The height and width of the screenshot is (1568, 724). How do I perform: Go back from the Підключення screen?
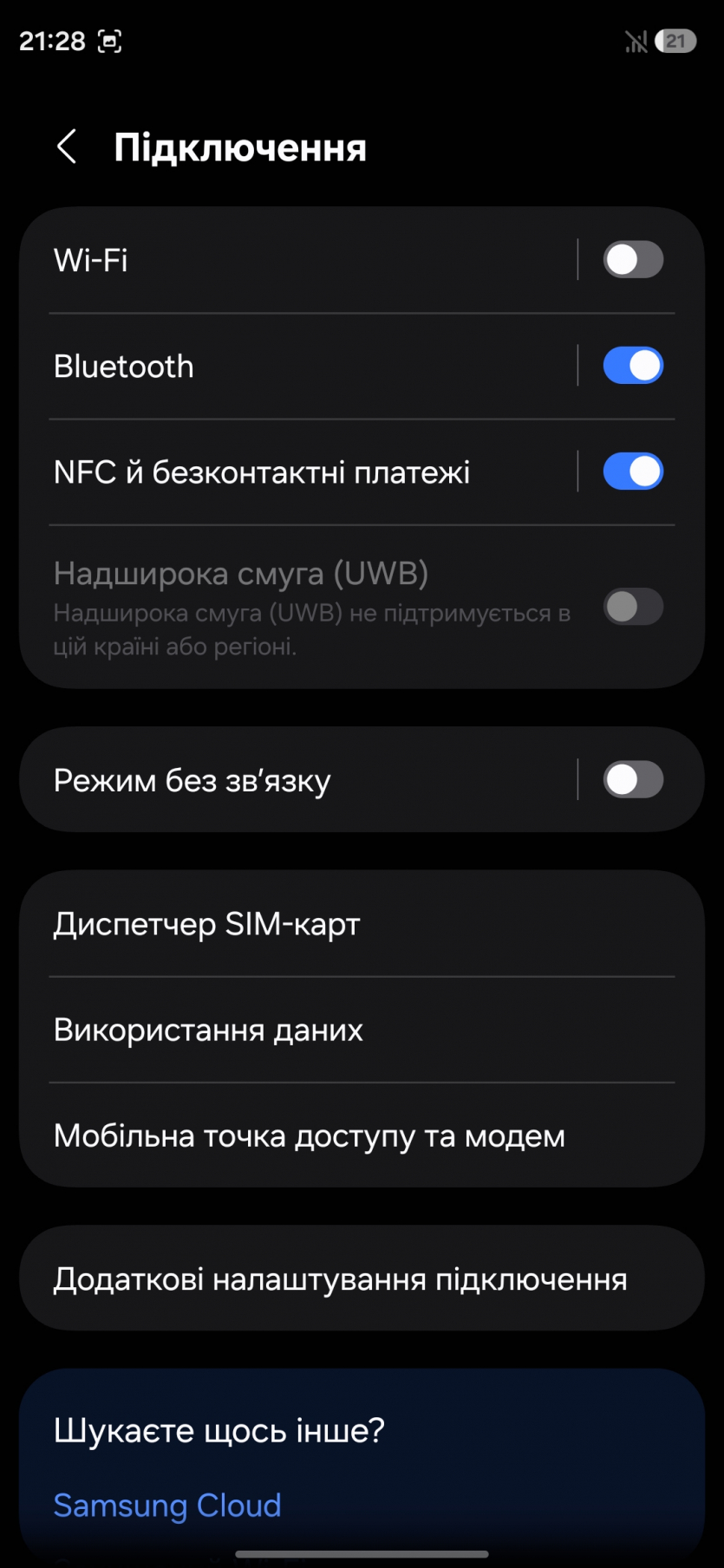tap(67, 146)
